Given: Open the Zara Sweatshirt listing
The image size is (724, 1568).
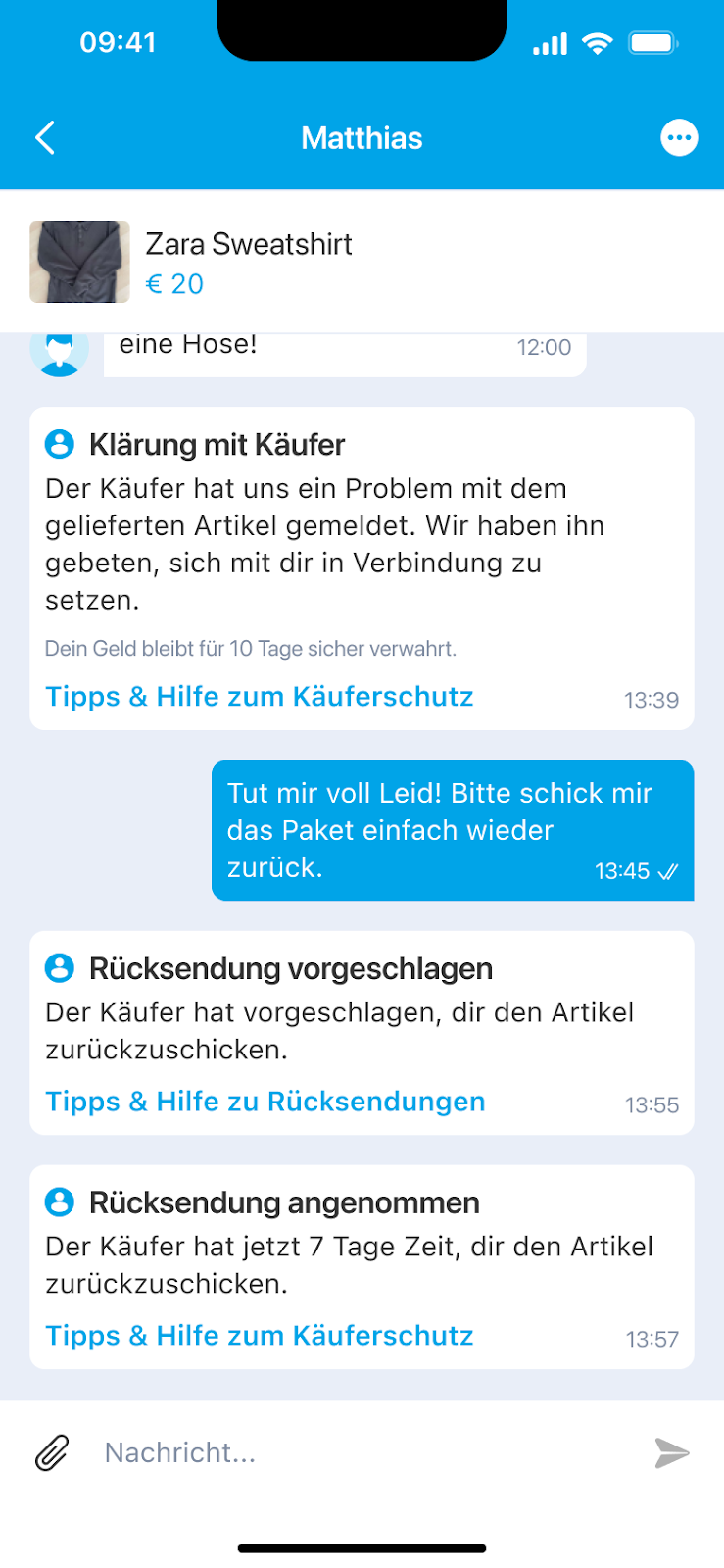Looking at the screenshot, I should [x=249, y=263].
